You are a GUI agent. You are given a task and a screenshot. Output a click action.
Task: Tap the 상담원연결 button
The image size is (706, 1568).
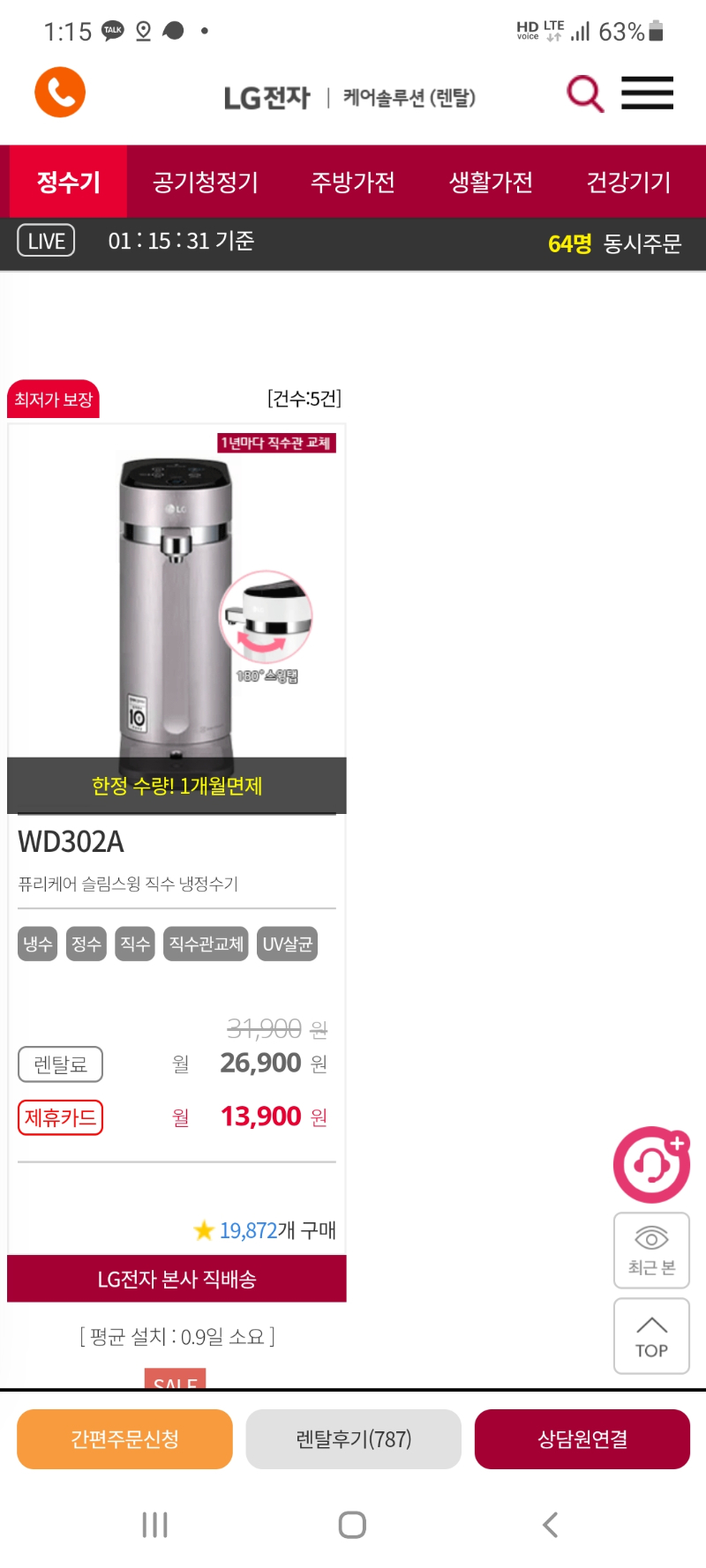click(x=582, y=1439)
